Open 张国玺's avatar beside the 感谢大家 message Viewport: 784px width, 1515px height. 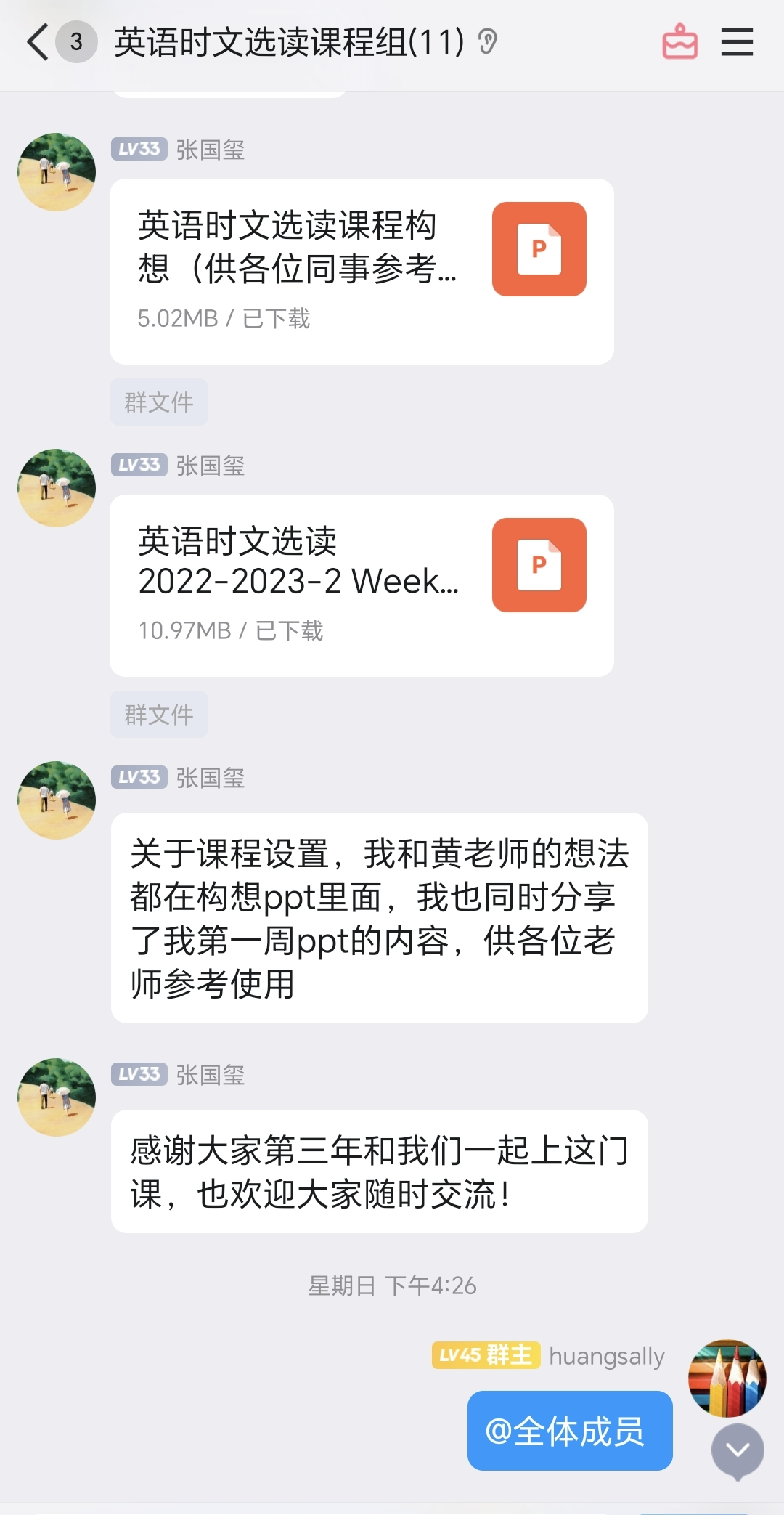pos(57,1097)
